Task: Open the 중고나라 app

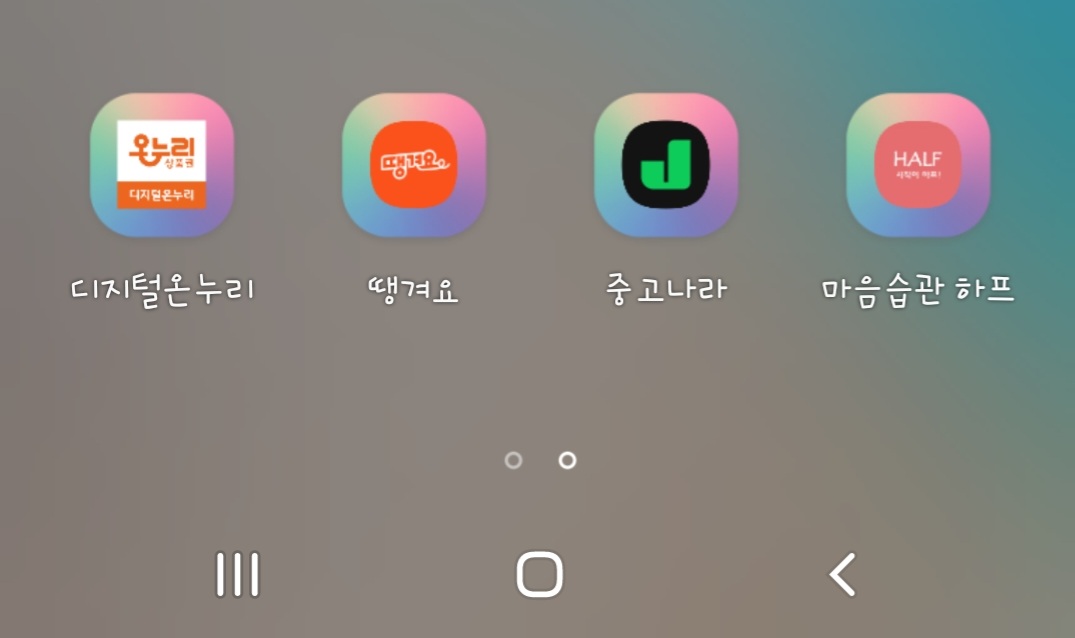Action: click(x=666, y=165)
